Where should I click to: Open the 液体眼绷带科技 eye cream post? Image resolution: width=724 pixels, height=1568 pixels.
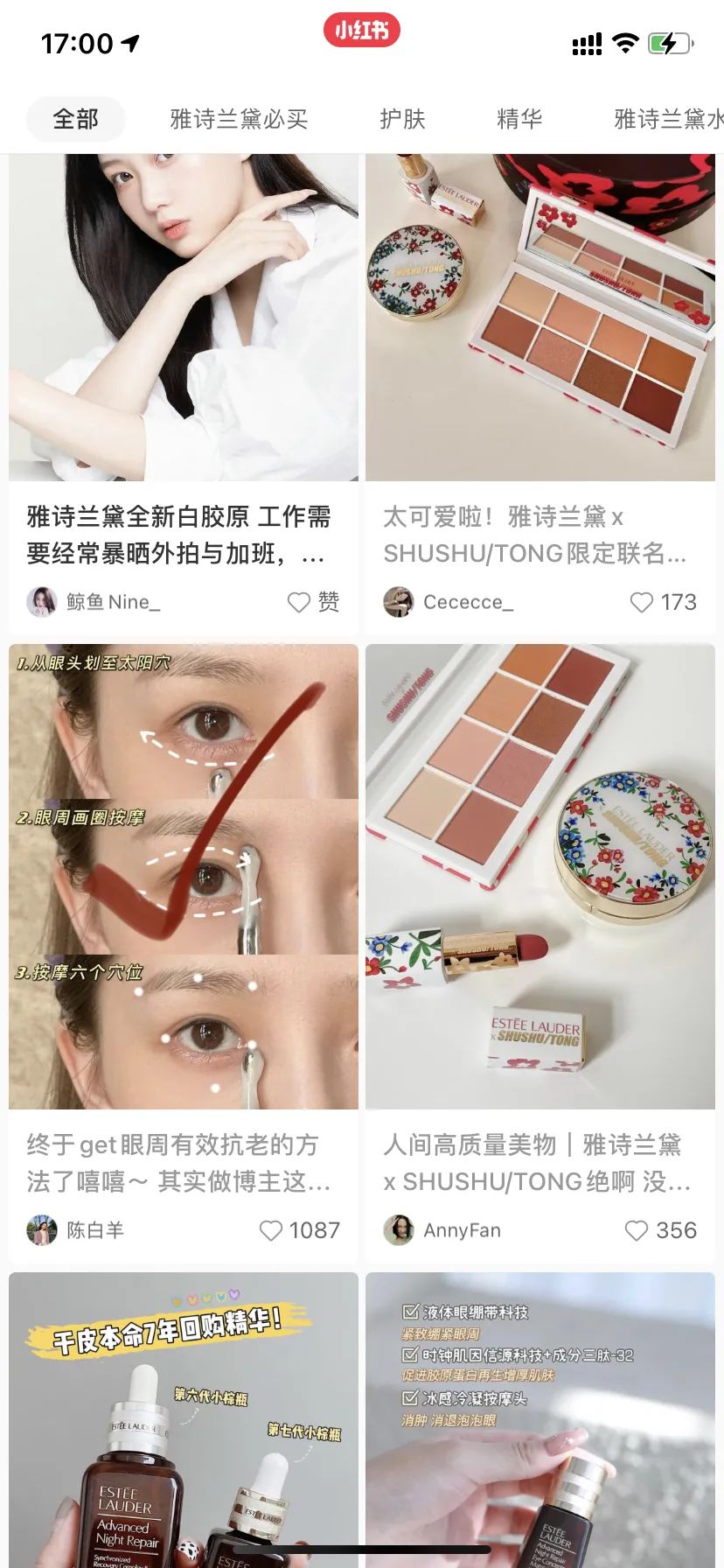(x=540, y=1417)
